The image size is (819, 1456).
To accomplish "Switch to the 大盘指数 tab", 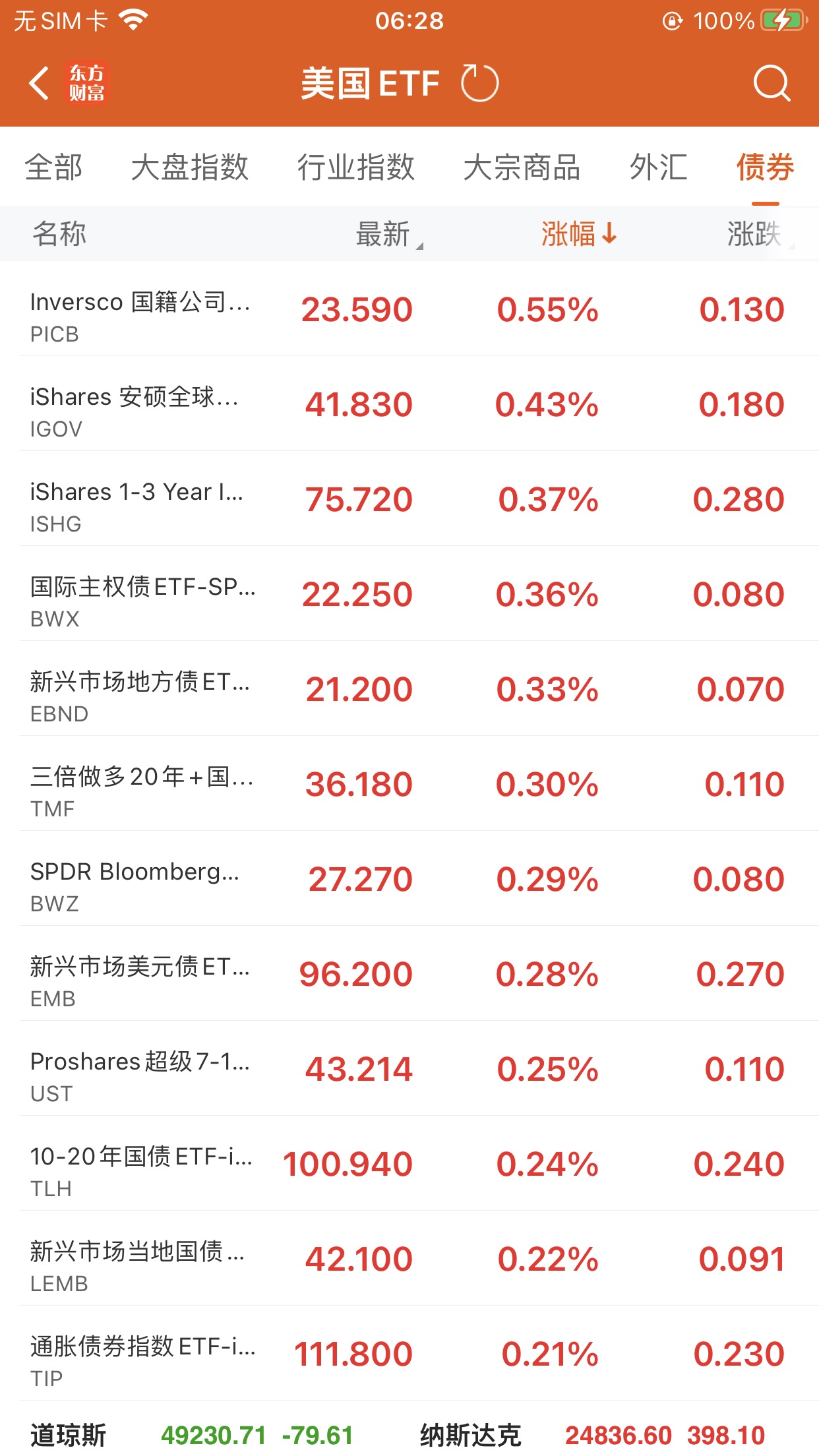I will click(x=189, y=167).
